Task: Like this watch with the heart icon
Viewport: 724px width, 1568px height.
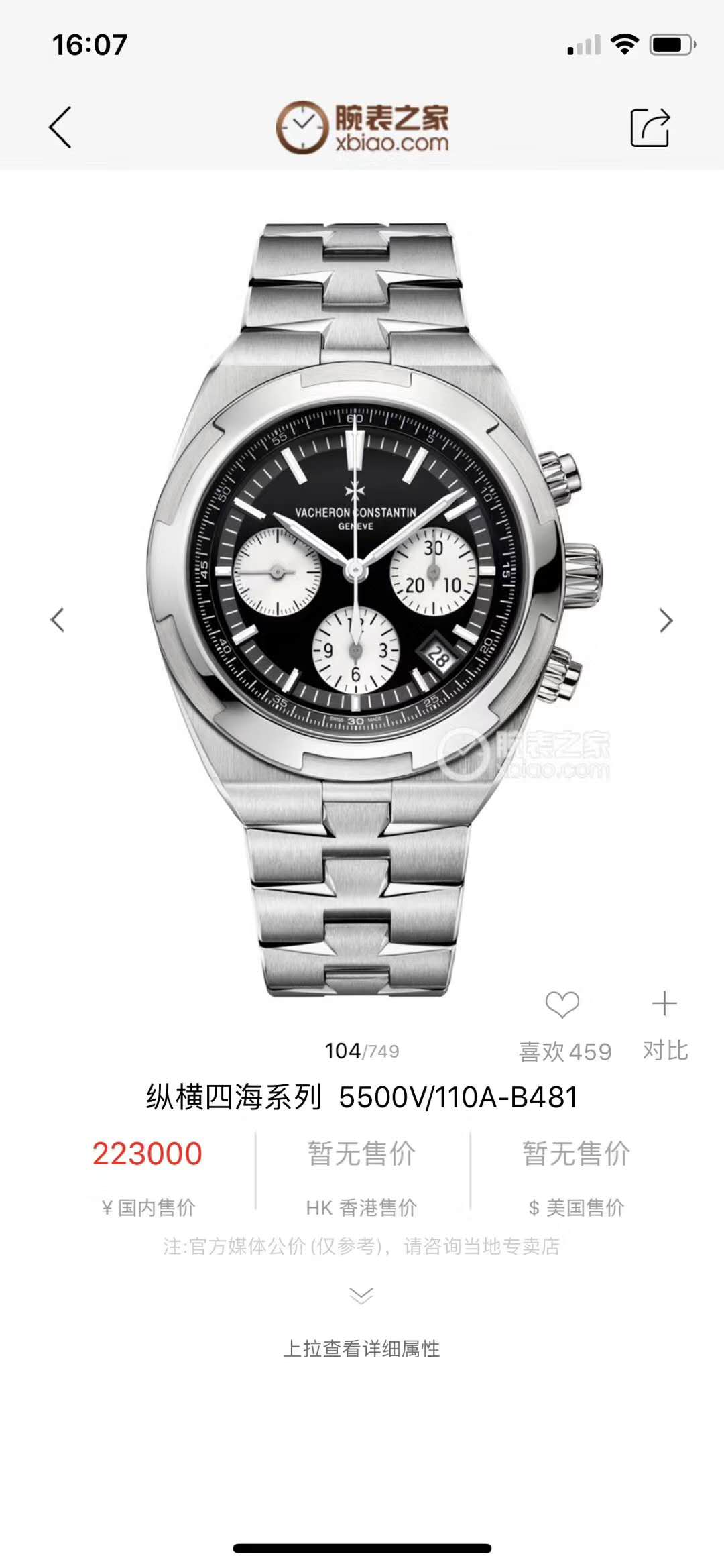Action: (x=562, y=1005)
